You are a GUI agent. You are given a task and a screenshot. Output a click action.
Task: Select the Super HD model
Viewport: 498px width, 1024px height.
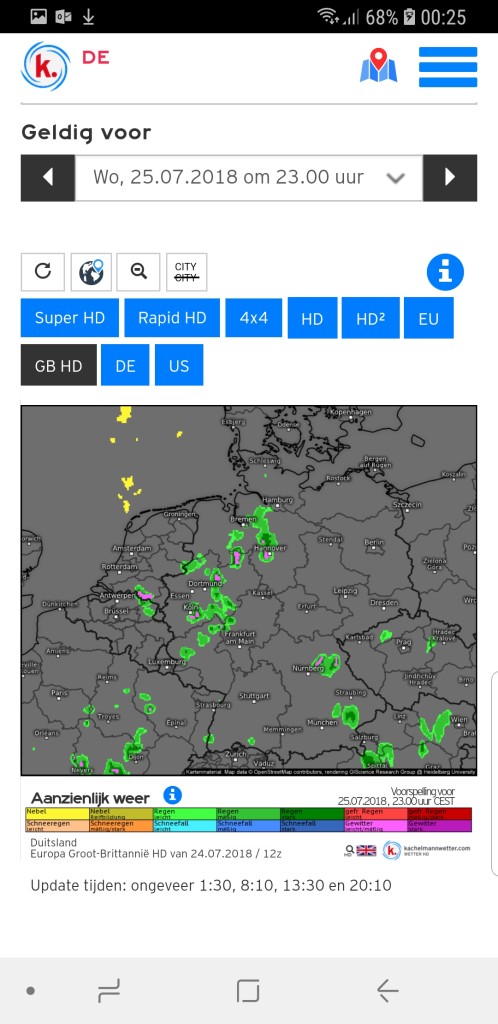70,318
